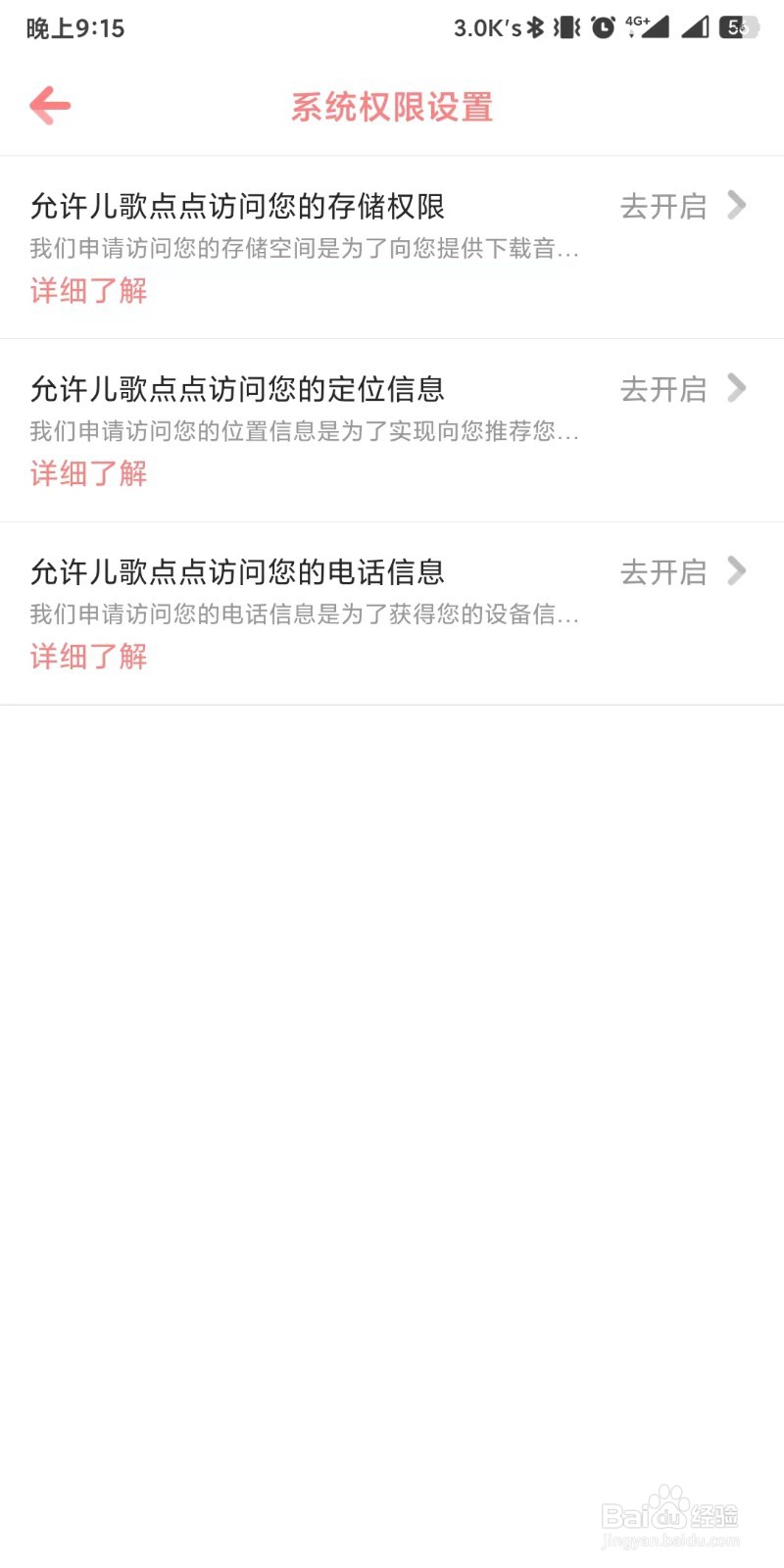Viewport: 784px width, 1568px height.
Task: Tap the 系统权限设置 title
Action: tap(392, 108)
